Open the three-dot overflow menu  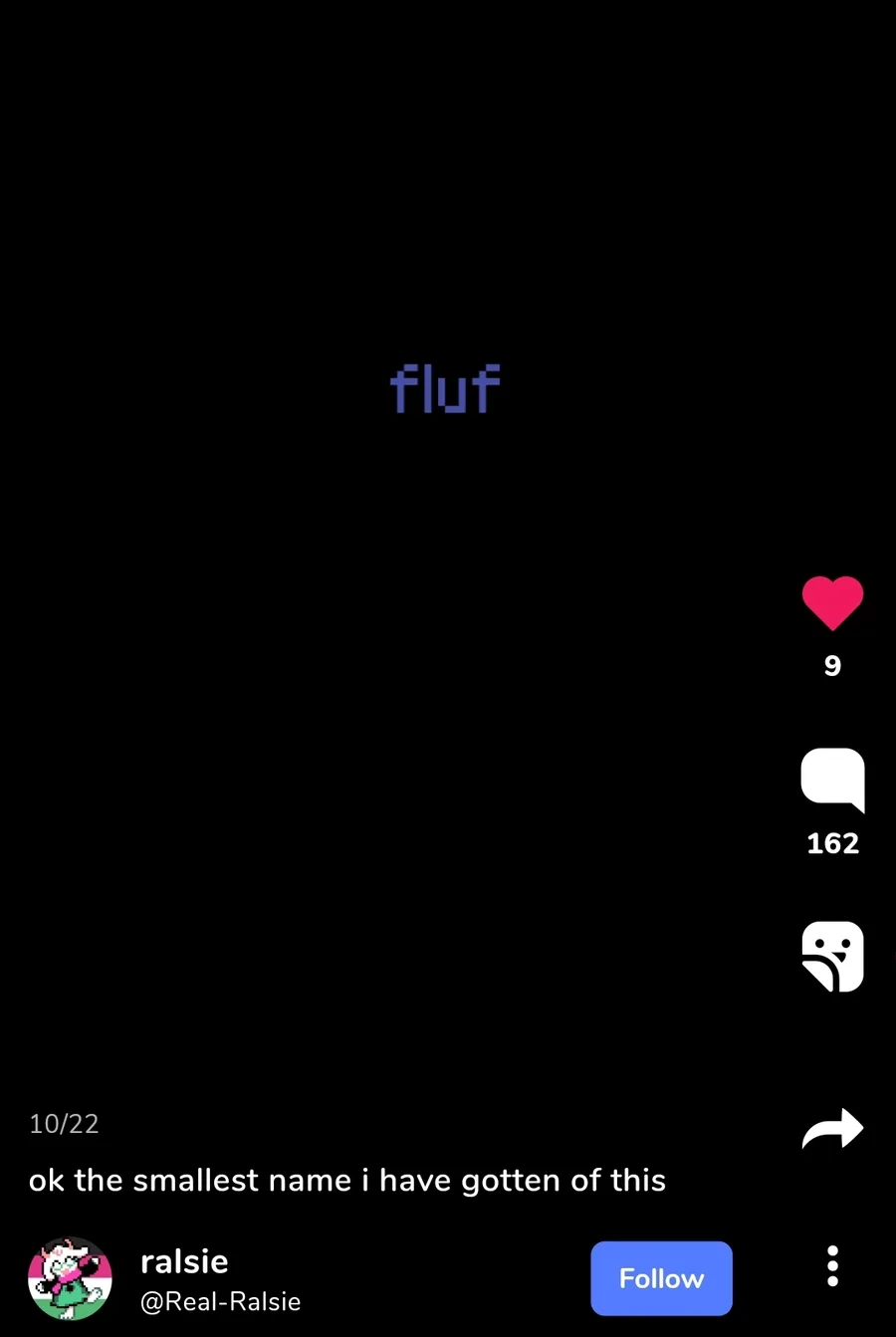click(832, 1266)
